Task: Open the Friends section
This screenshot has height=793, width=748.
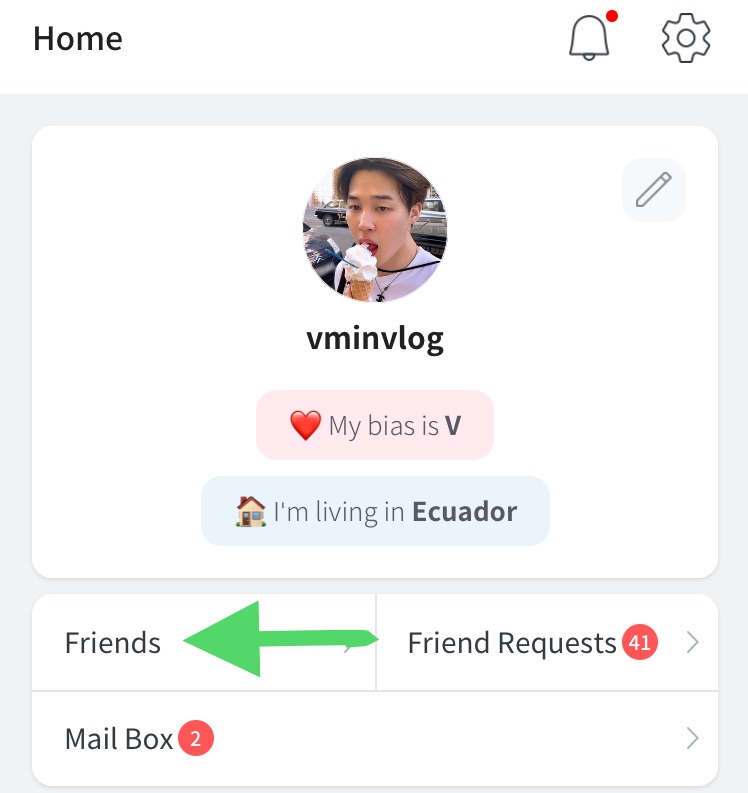Action: click(112, 643)
